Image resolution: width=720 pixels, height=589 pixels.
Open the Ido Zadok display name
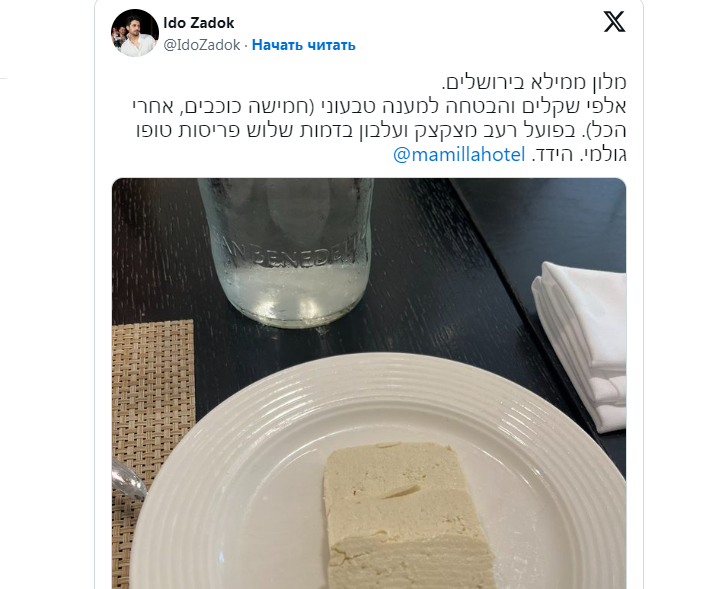tap(201, 23)
